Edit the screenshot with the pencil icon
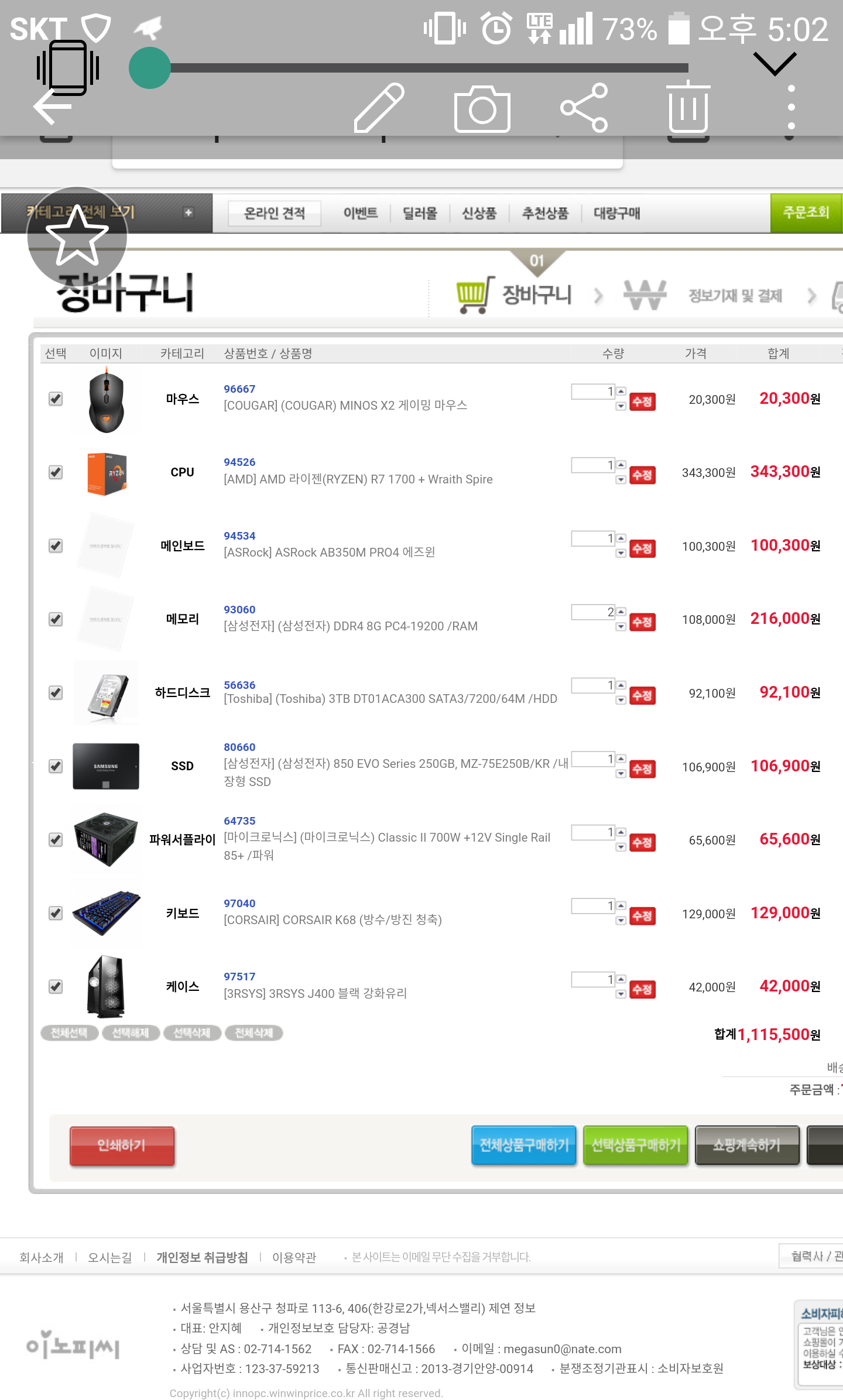843x1400 pixels. coord(379,108)
